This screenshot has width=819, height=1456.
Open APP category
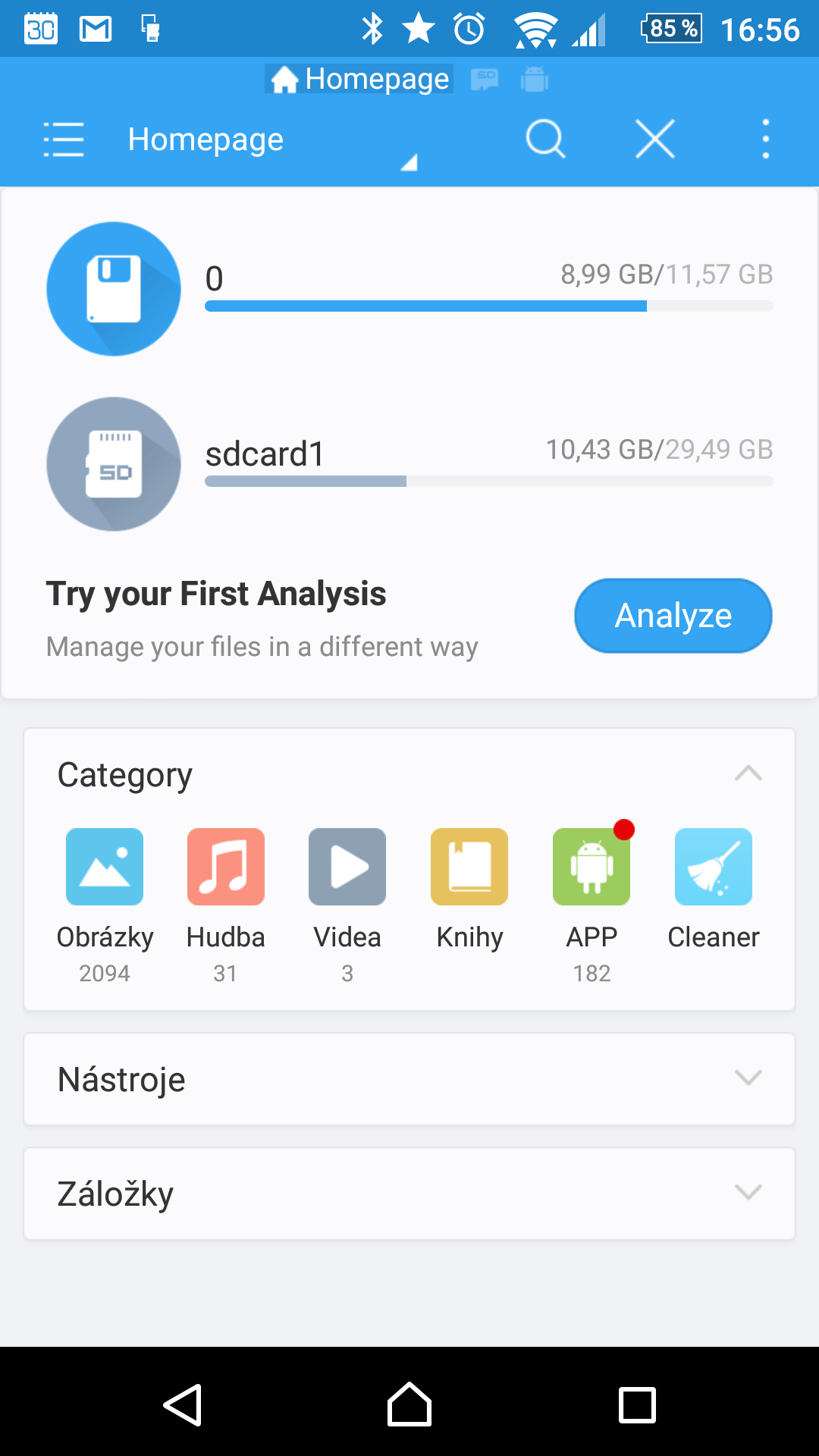[x=591, y=905]
